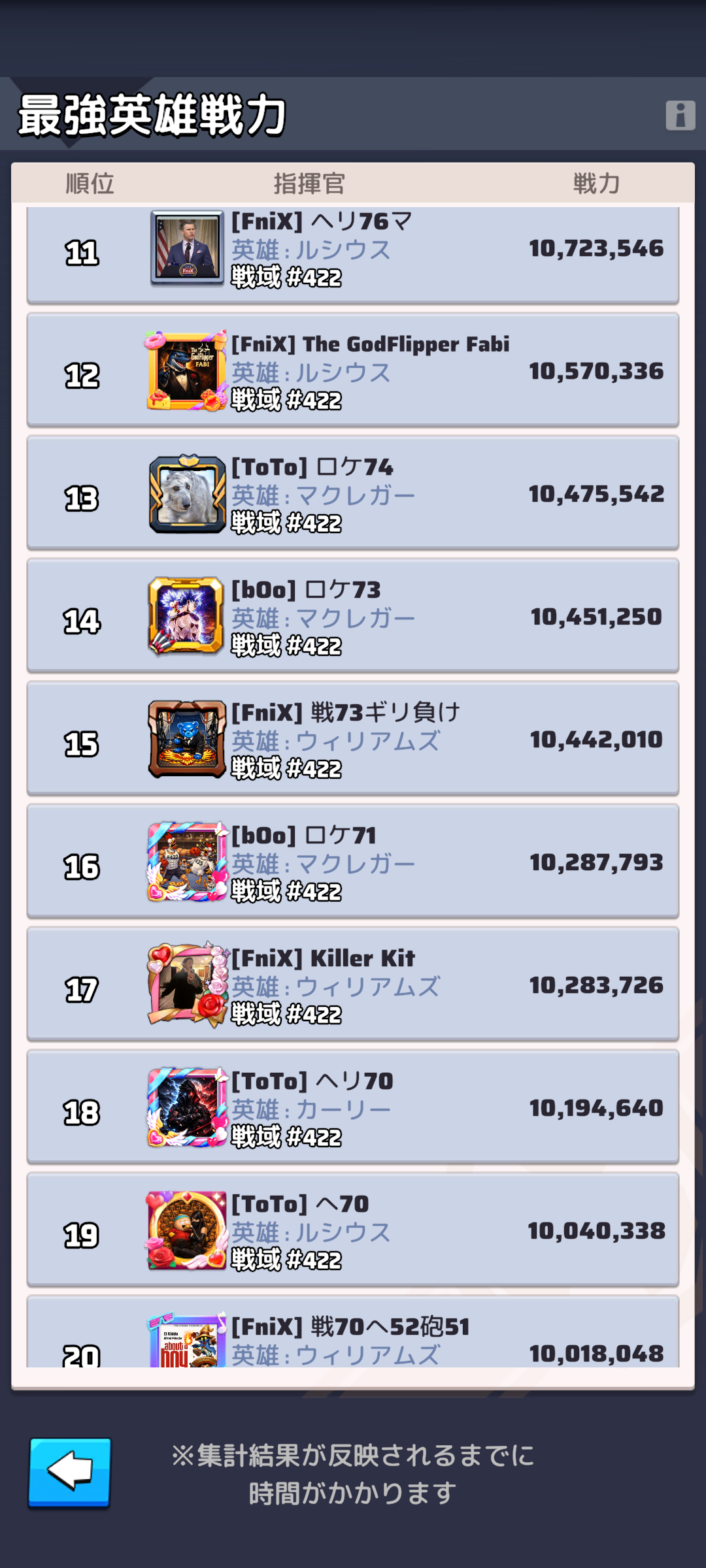Select rank 18 commander [ToTo] ヘリ70
Screen dimensions: 706x1568
coord(353,1108)
